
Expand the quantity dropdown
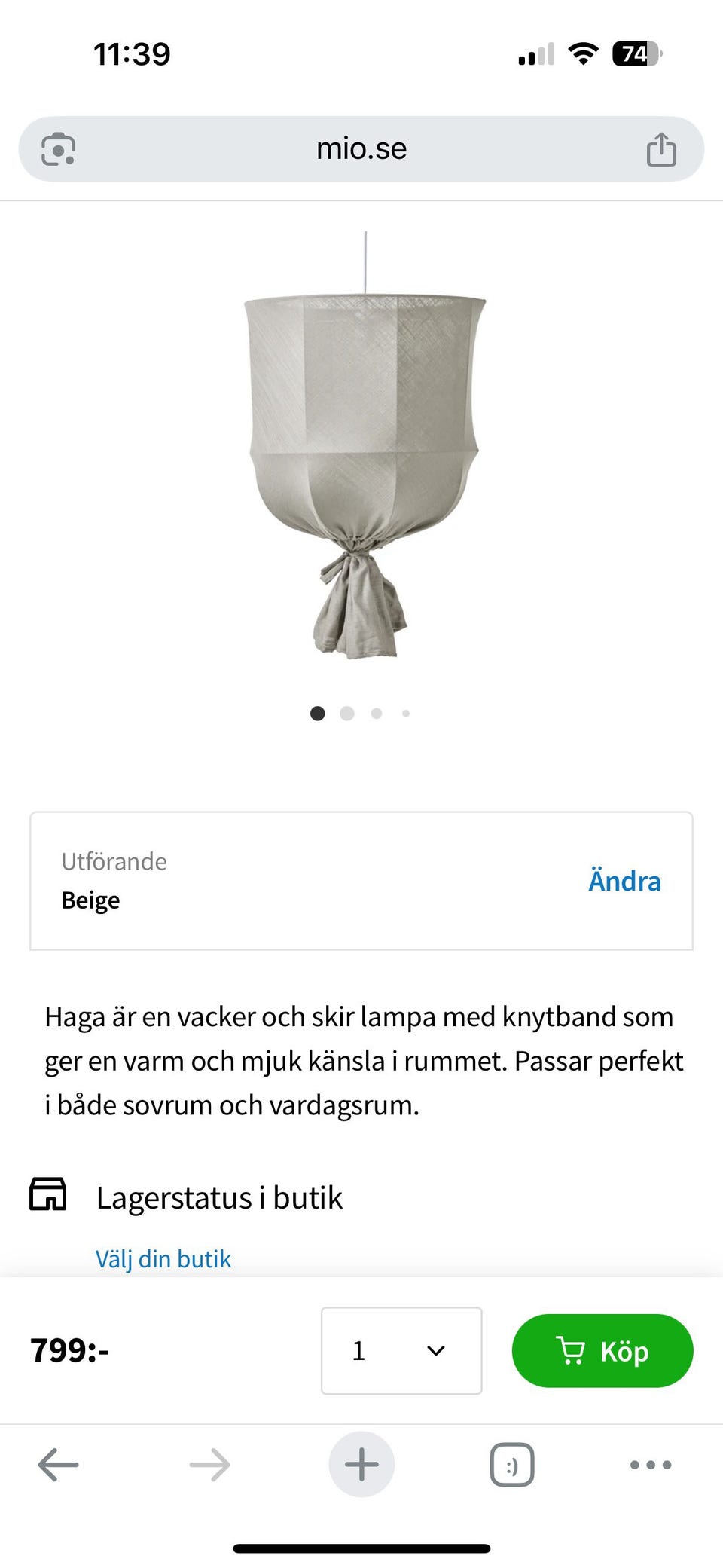(401, 1350)
